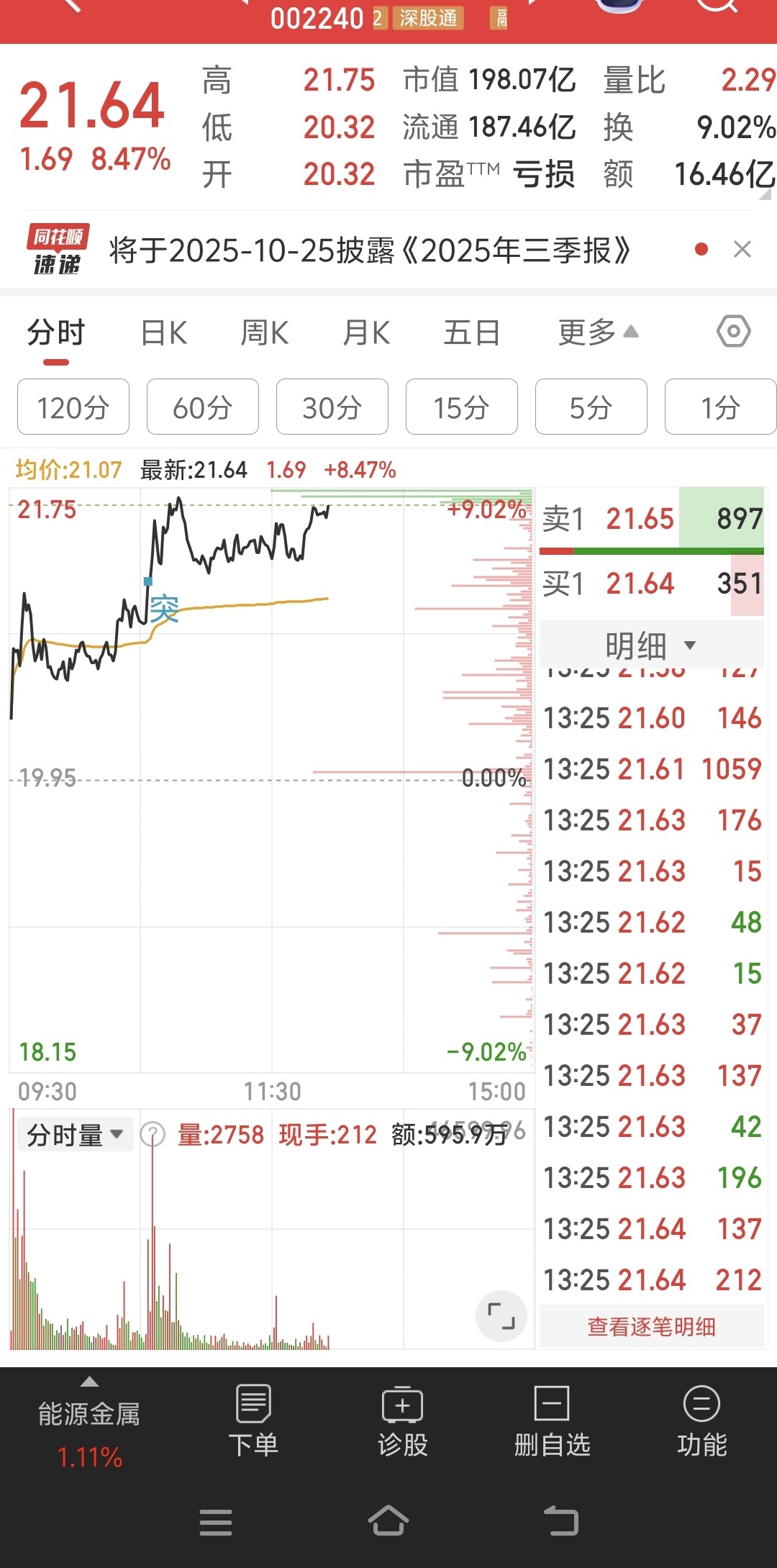Expand the chart to fullscreen
This screenshot has width=777, height=1568.
tap(501, 1316)
